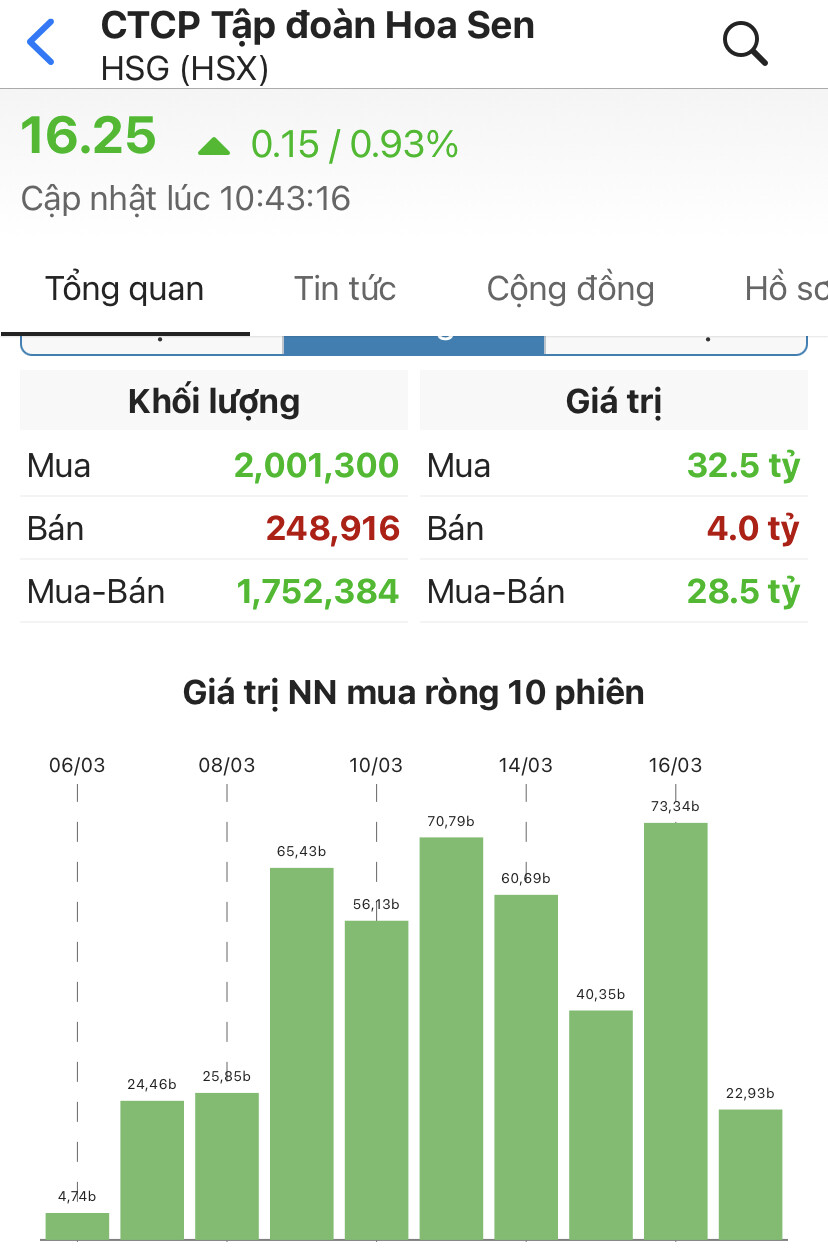The image size is (828, 1257).
Task: Select the Hồ sơ tab
Action: (786, 289)
